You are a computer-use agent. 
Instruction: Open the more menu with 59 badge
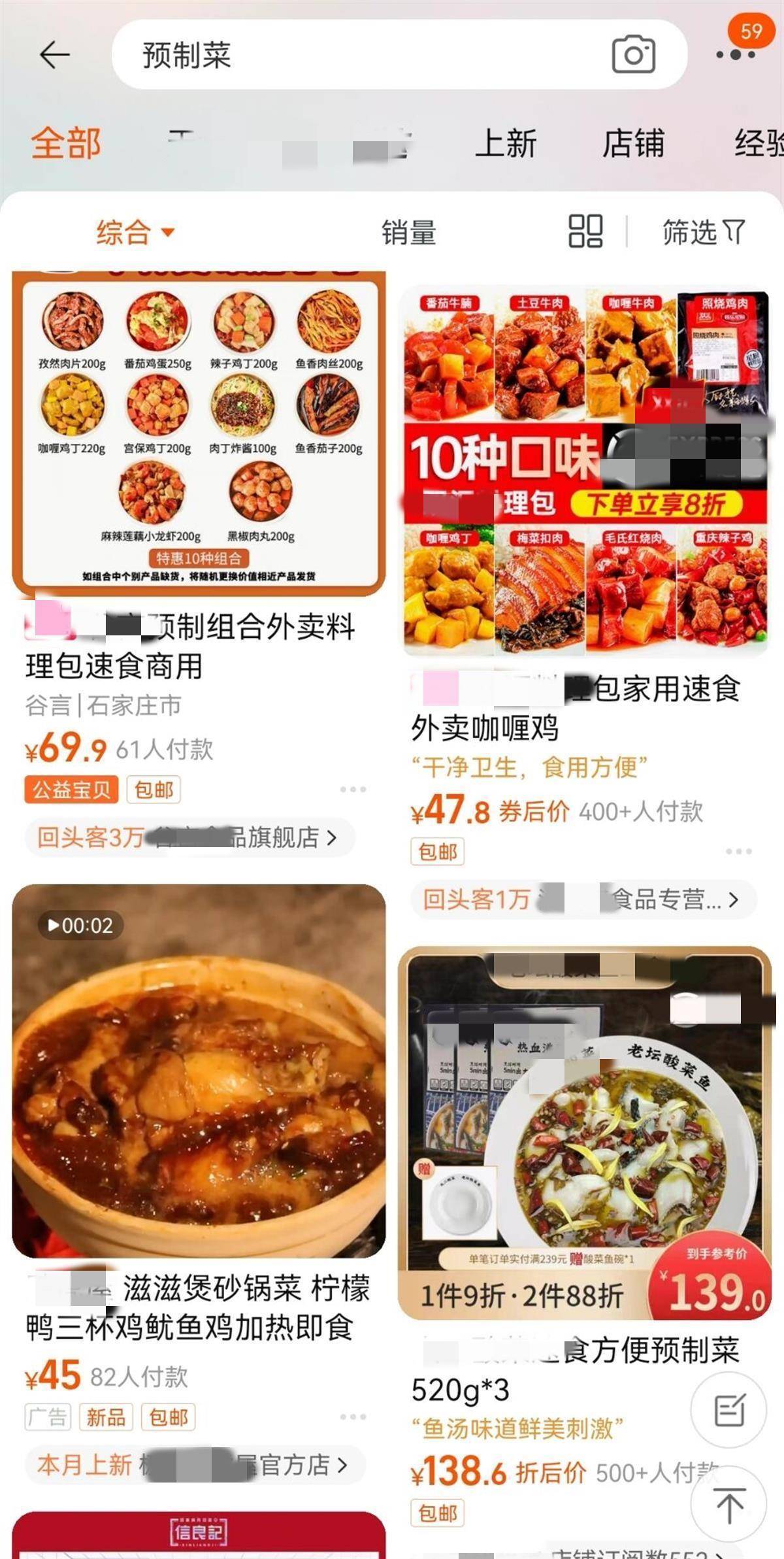736,54
